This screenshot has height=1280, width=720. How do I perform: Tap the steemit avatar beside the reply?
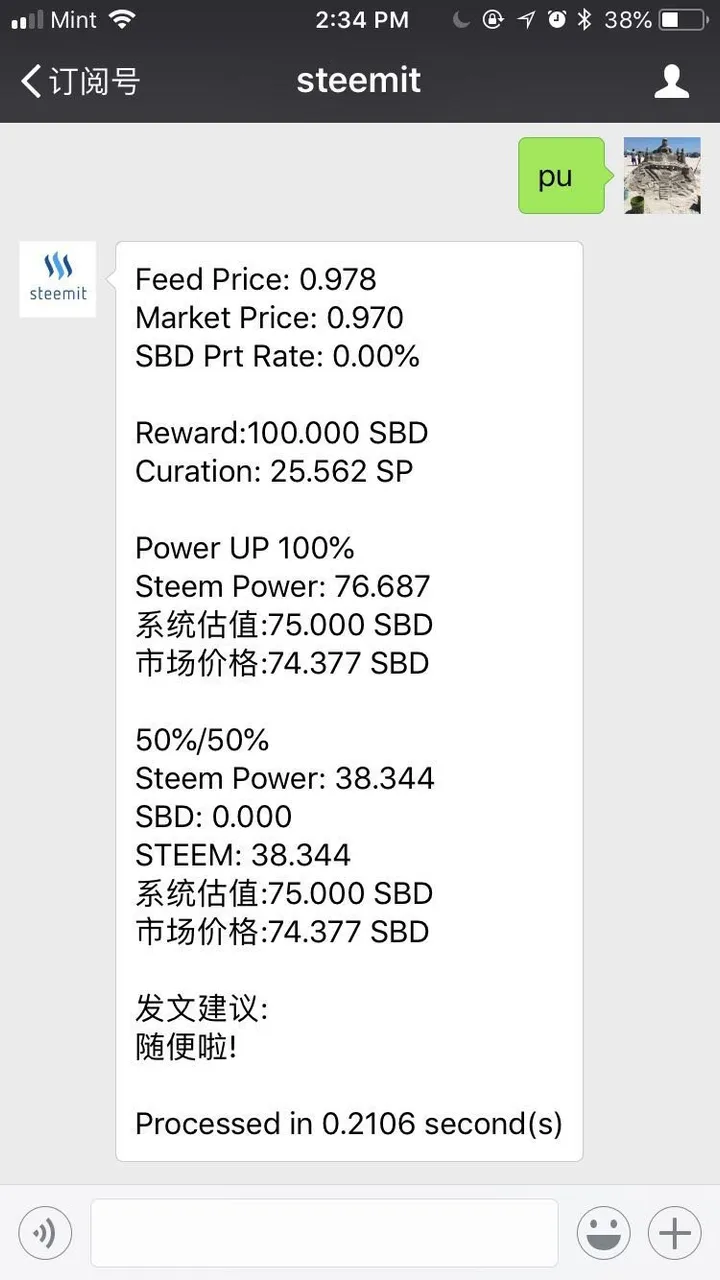pyautogui.click(x=58, y=279)
